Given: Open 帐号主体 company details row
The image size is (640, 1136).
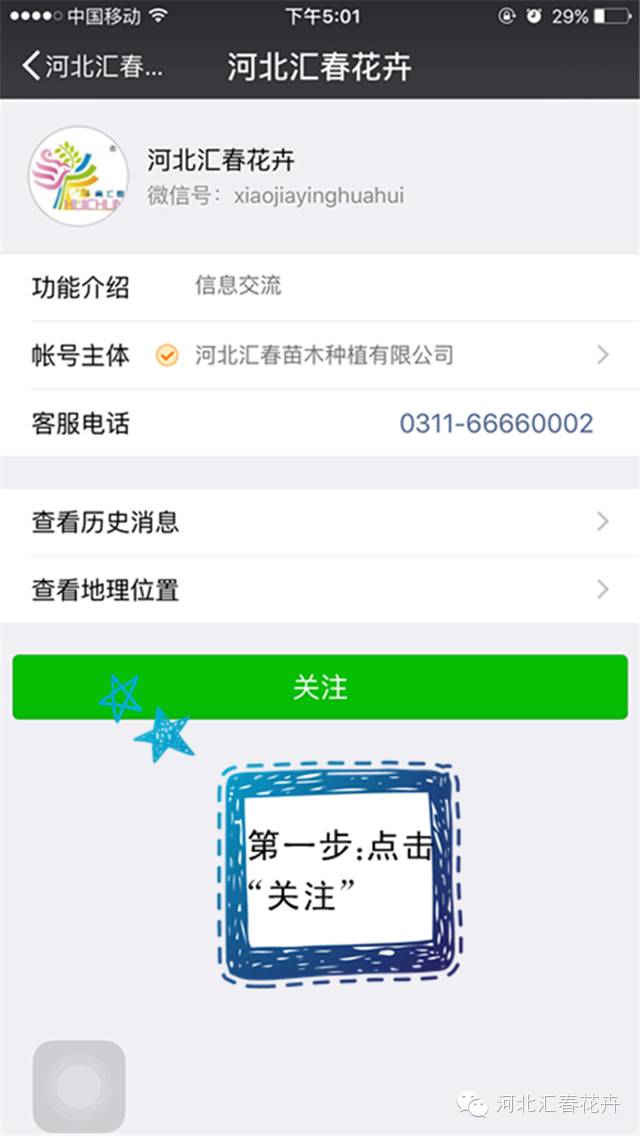Looking at the screenshot, I should (x=320, y=355).
